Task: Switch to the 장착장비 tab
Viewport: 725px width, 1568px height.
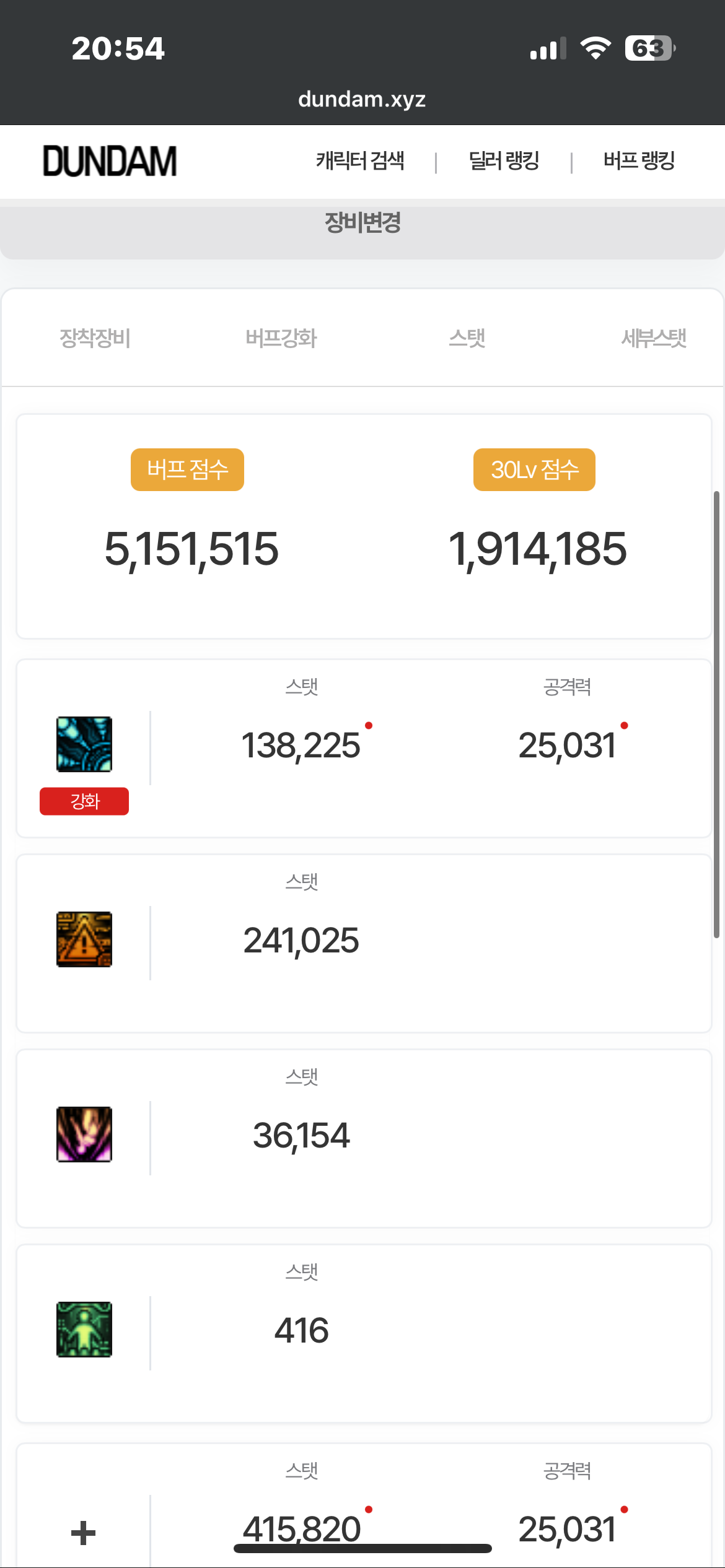Action: [x=95, y=338]
